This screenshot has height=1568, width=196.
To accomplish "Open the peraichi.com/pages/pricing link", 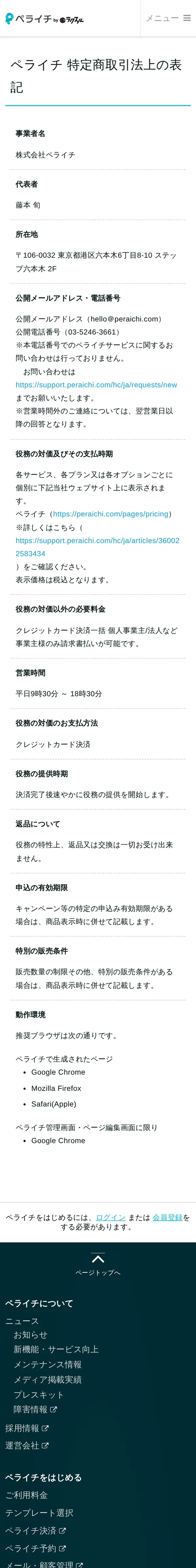I will click(110, 514).
